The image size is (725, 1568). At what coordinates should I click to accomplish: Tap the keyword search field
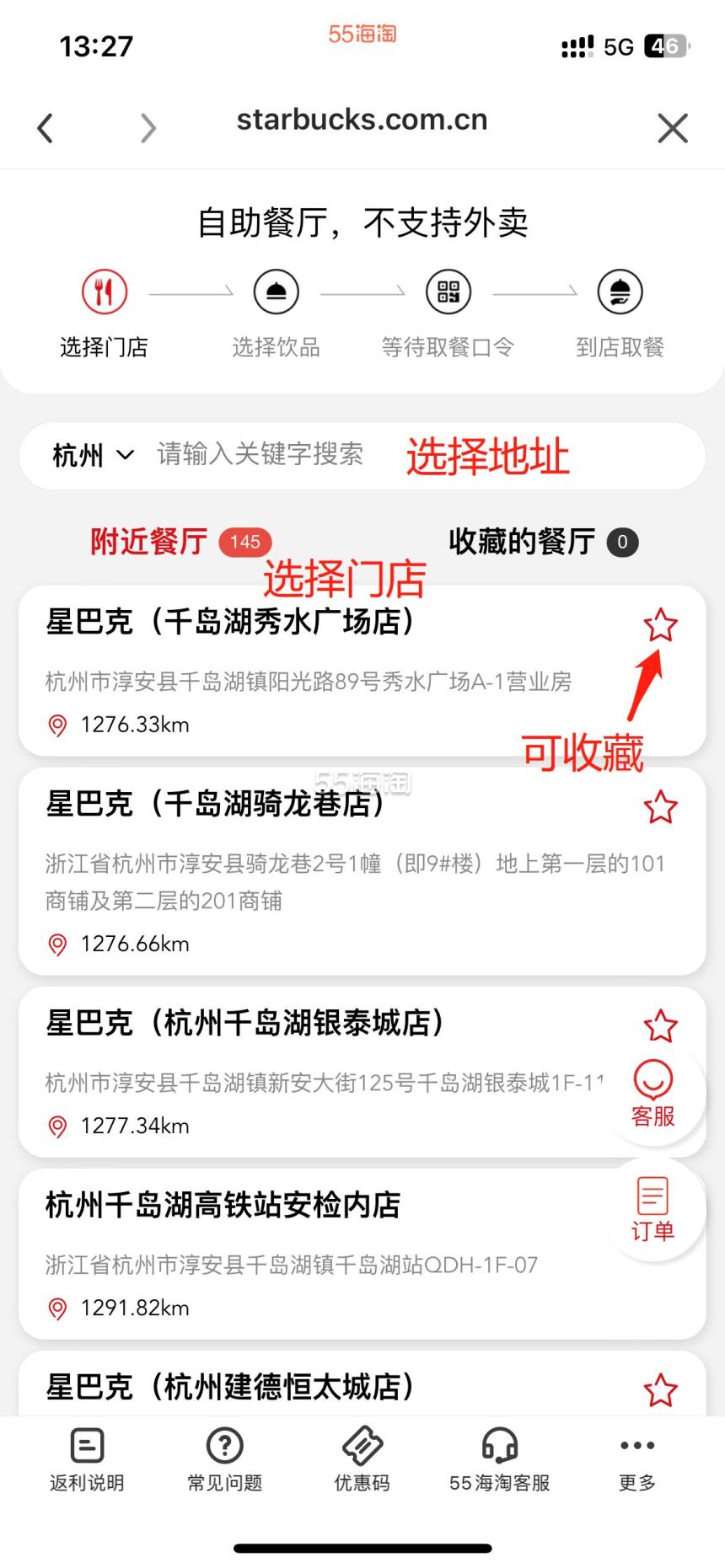(x=261, y=455)
